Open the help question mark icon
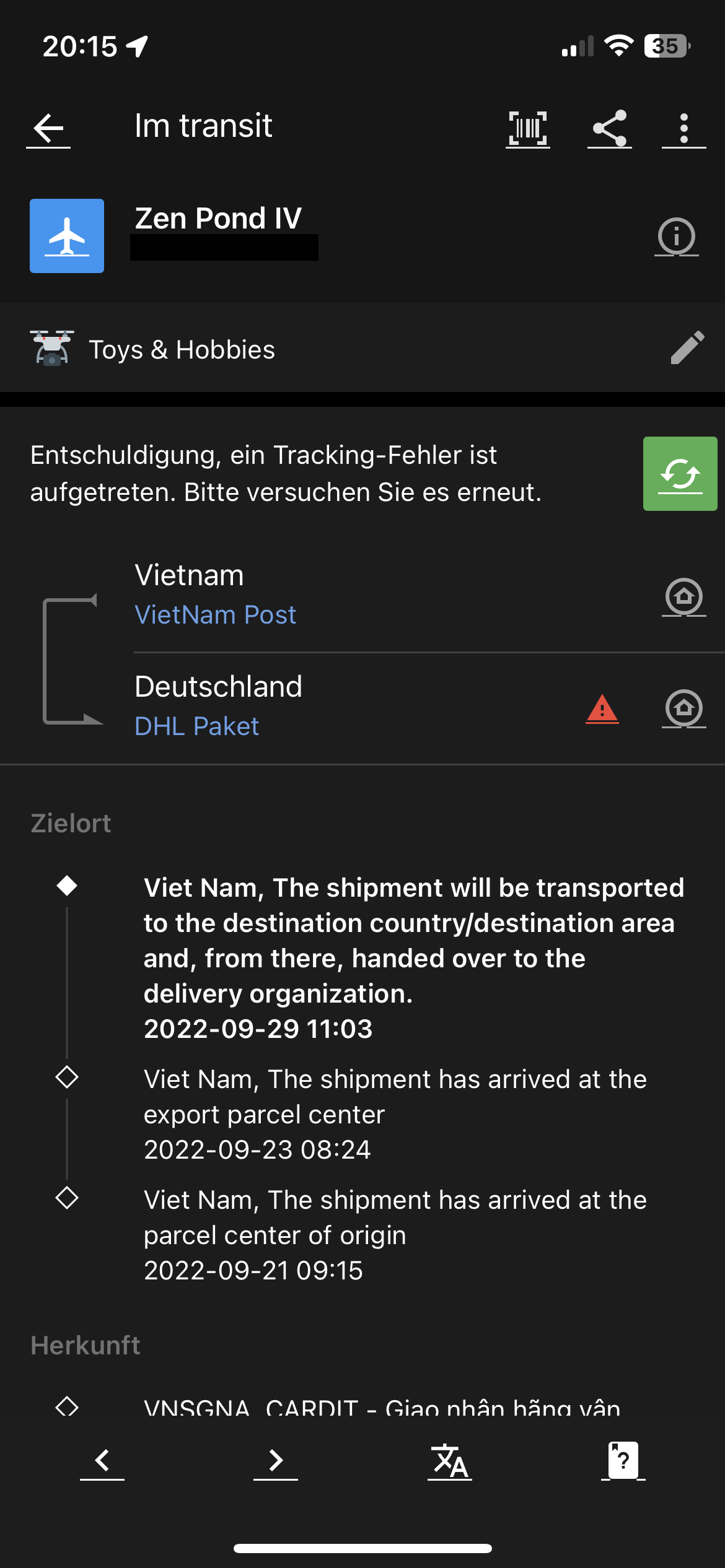 point(623,1460)
